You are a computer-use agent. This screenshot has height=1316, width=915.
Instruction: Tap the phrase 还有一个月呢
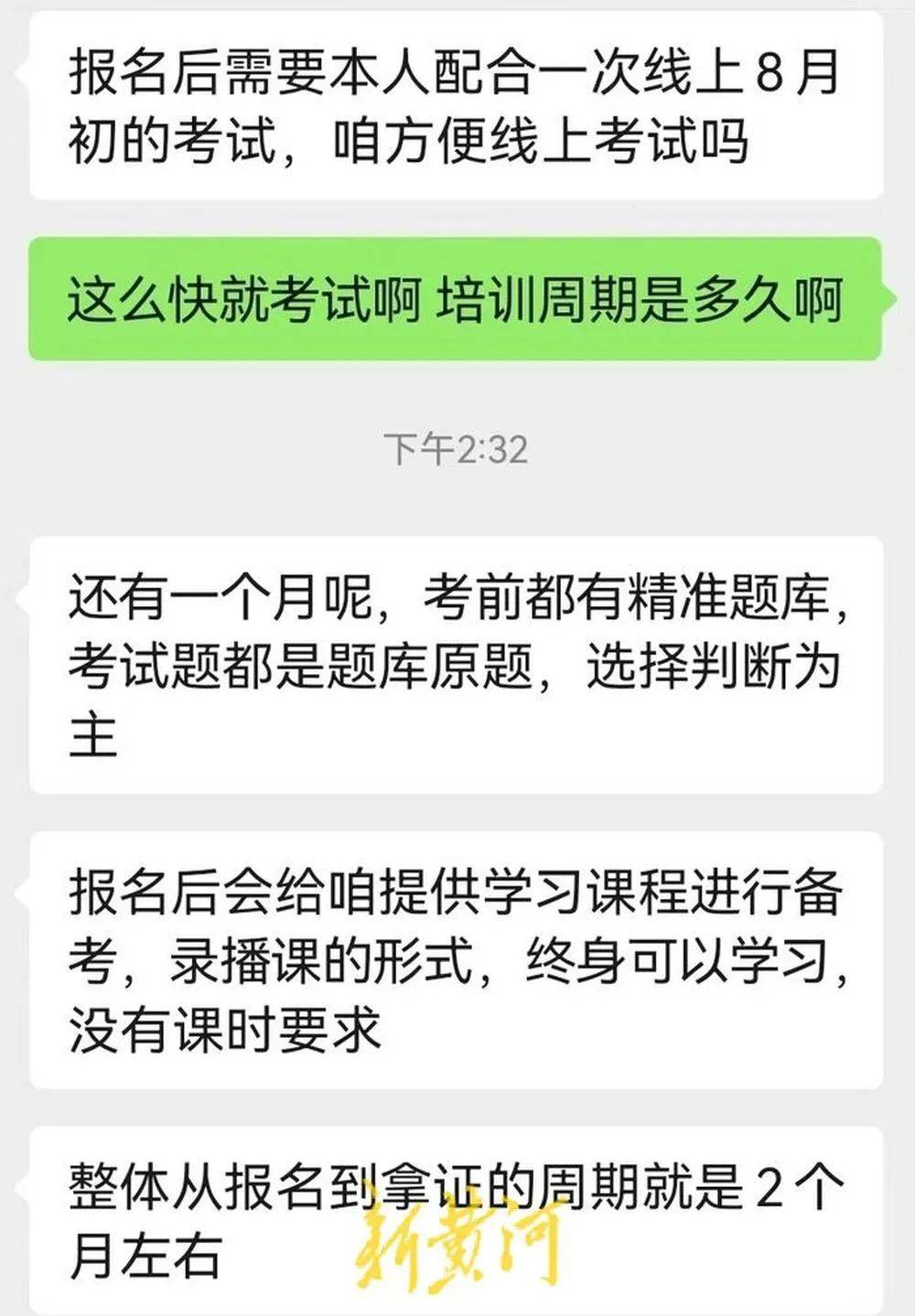coord(210,598)
